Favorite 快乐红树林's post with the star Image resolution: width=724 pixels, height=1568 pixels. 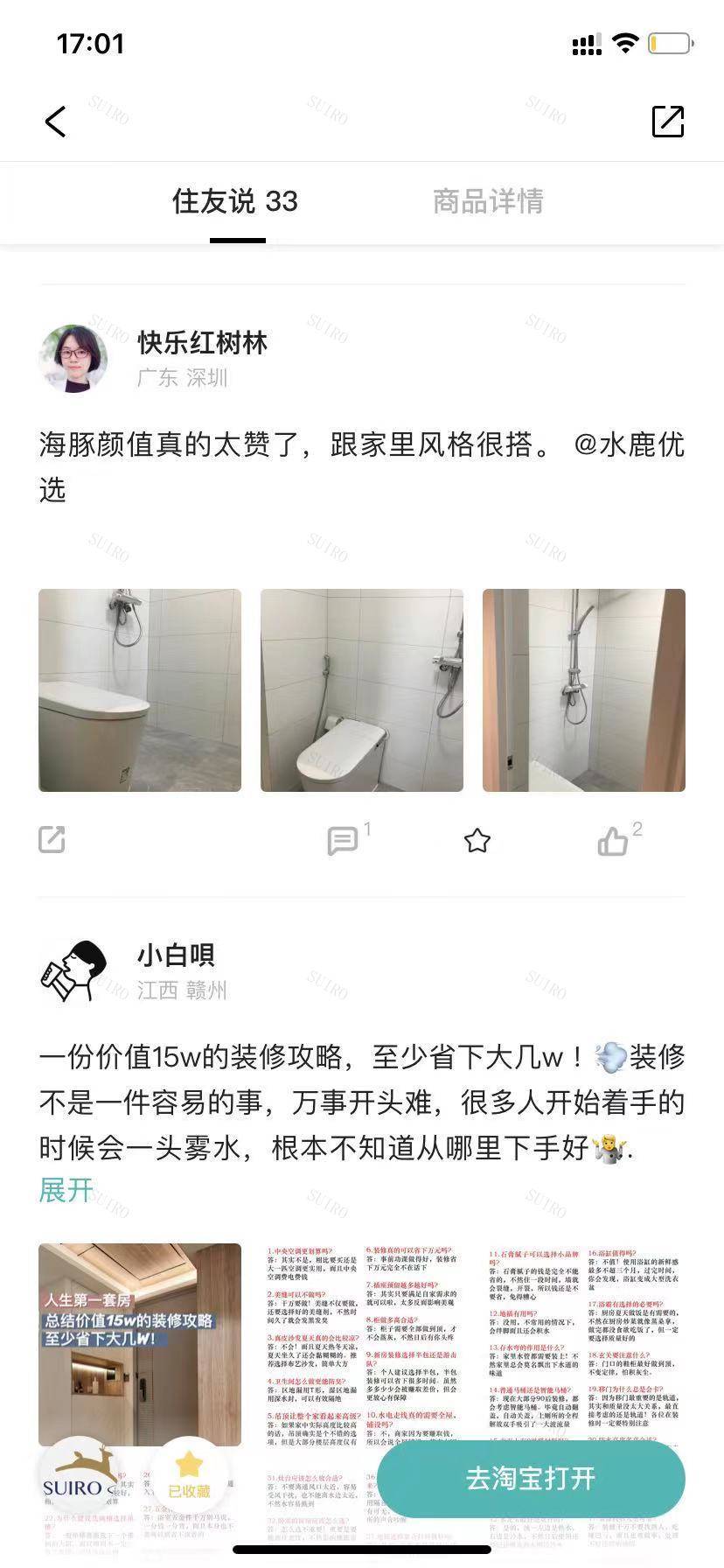coord(477,841)
